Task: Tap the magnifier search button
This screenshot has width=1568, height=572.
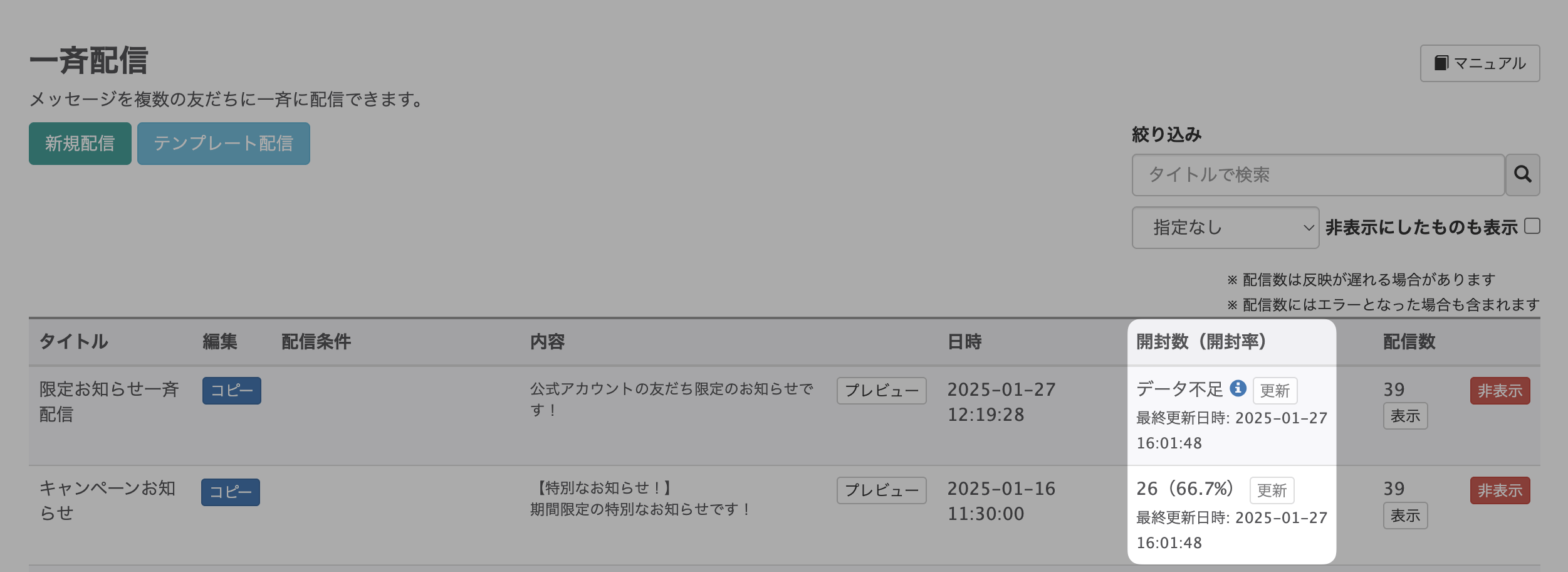Action: point(1522,175)
